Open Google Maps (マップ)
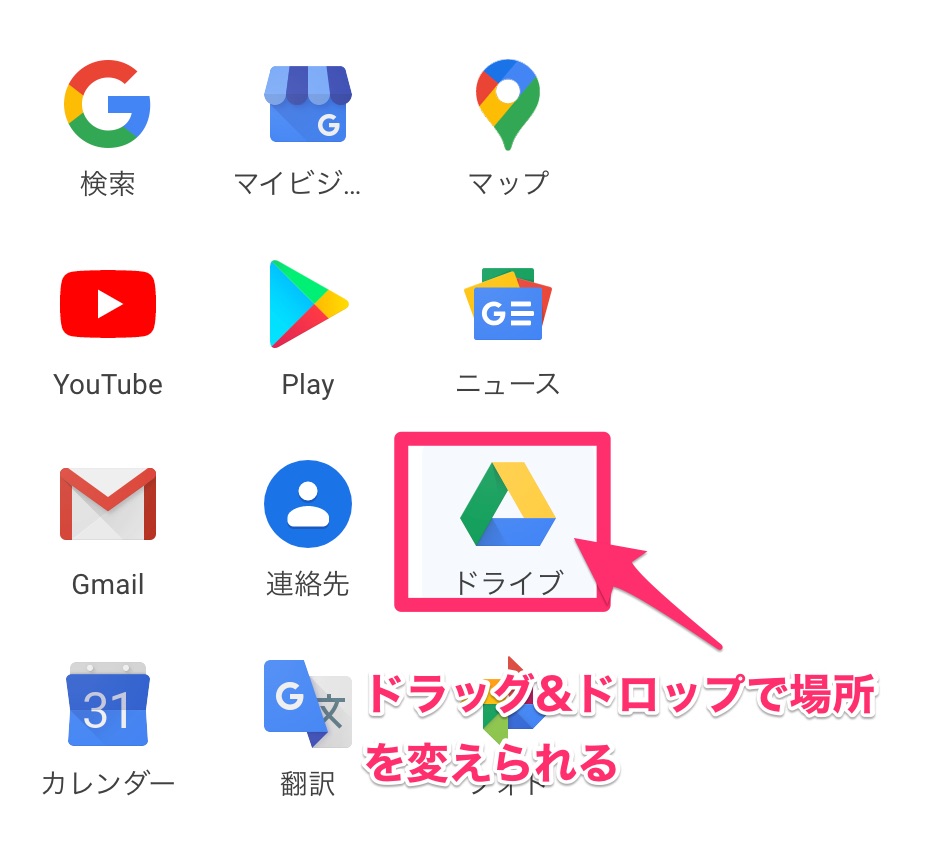 point(508,104)
